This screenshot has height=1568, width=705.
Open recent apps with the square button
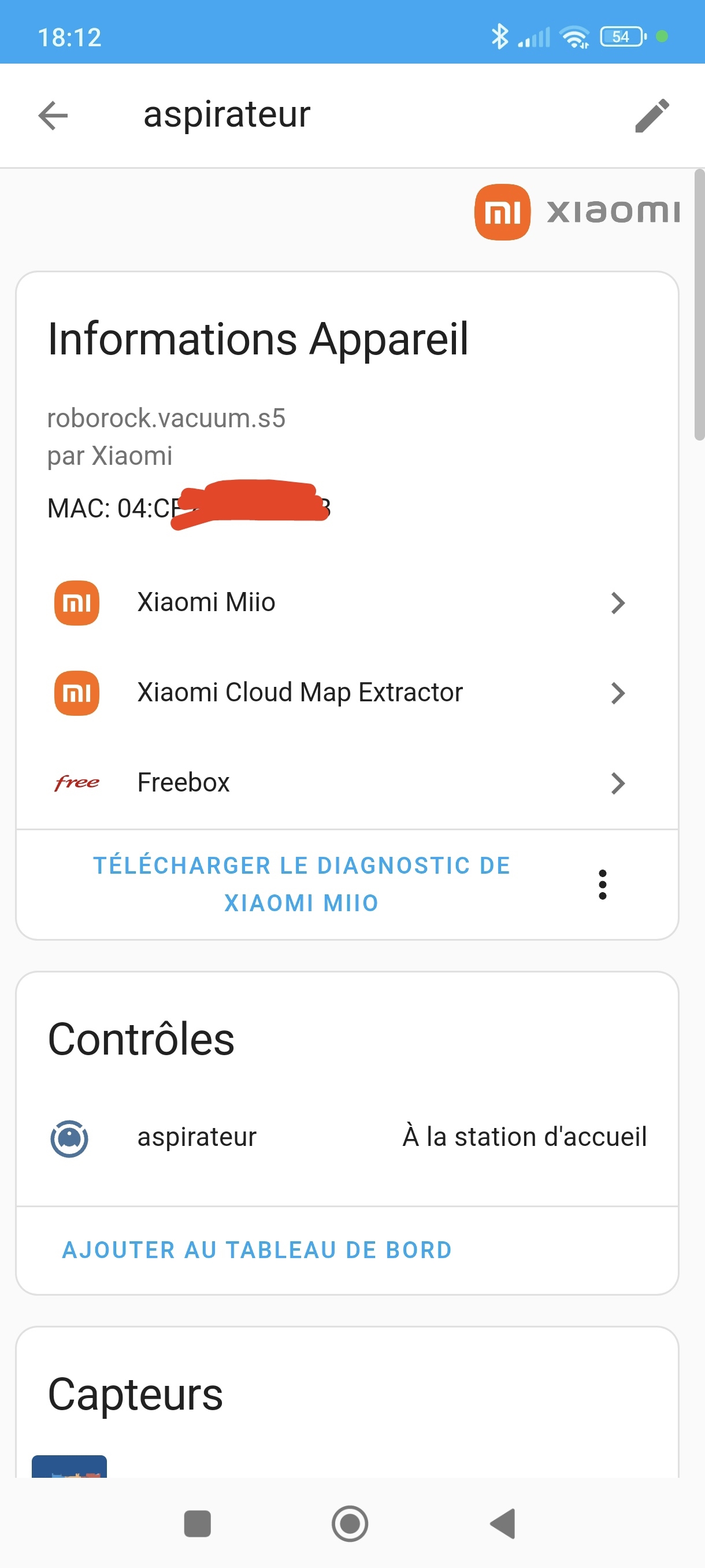[197, 1523]
